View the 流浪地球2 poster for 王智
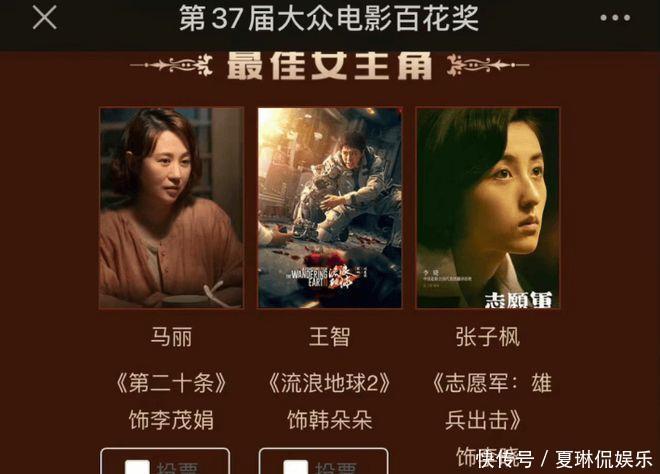The image size is (660, 474). coord(330,208)
